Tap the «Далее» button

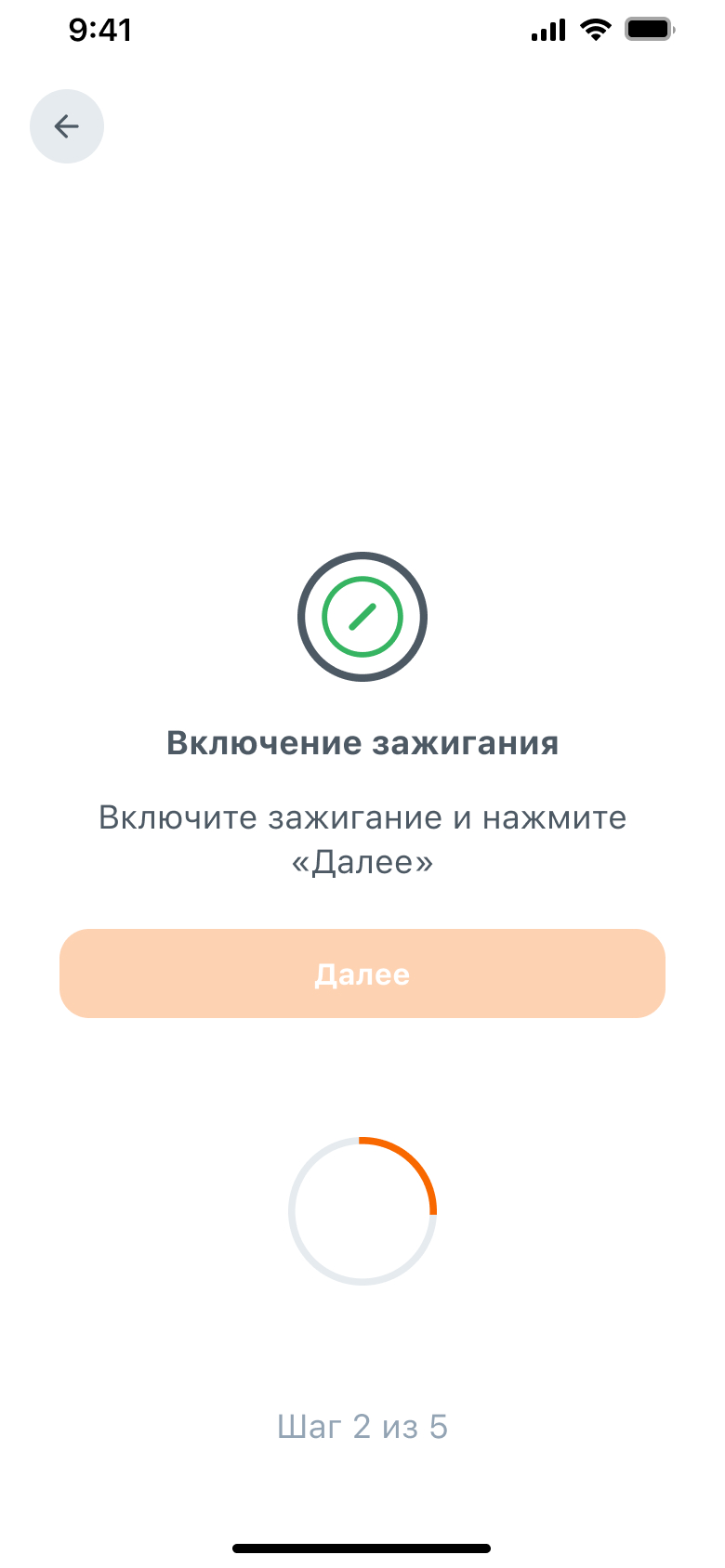point(362,973)
